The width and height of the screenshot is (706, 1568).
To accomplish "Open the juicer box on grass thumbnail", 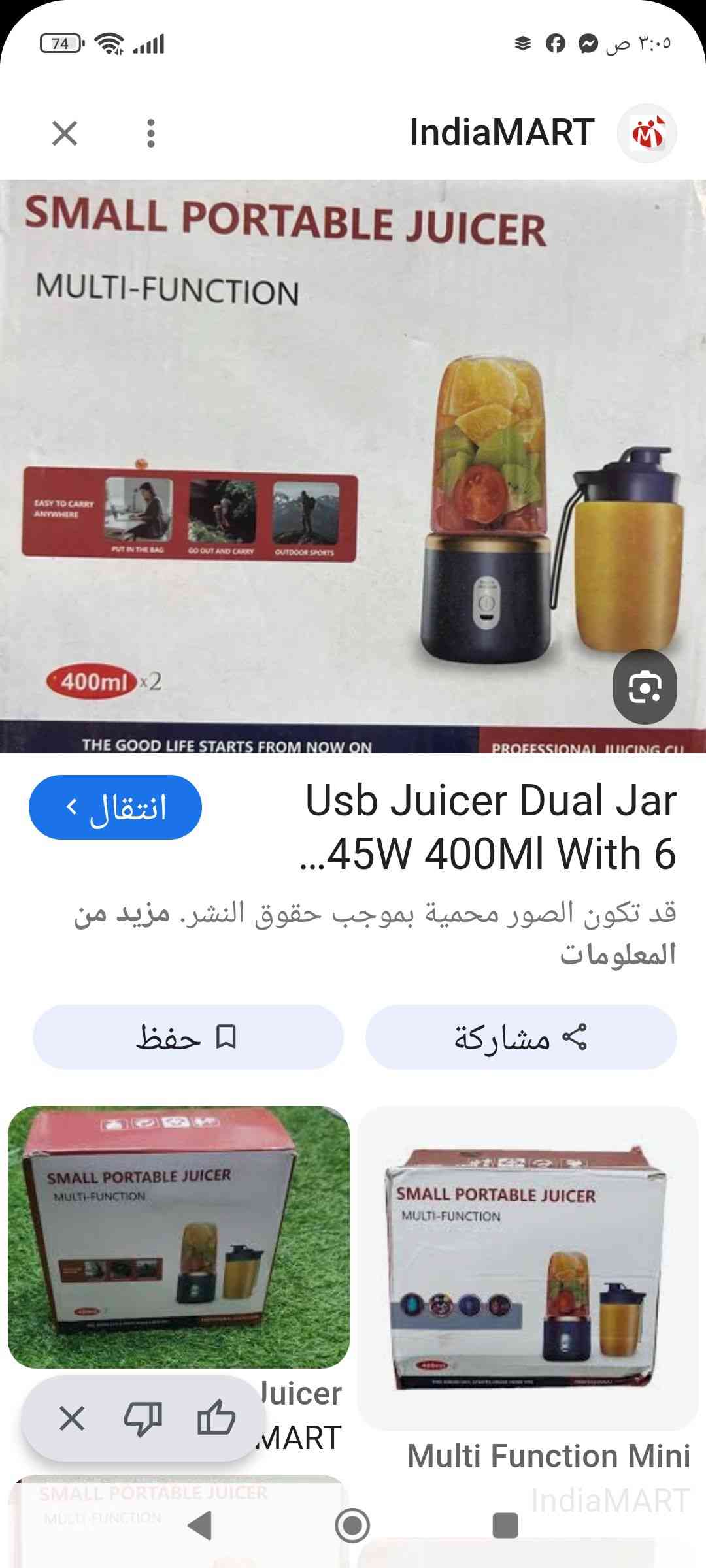I will coord(178,1236).
